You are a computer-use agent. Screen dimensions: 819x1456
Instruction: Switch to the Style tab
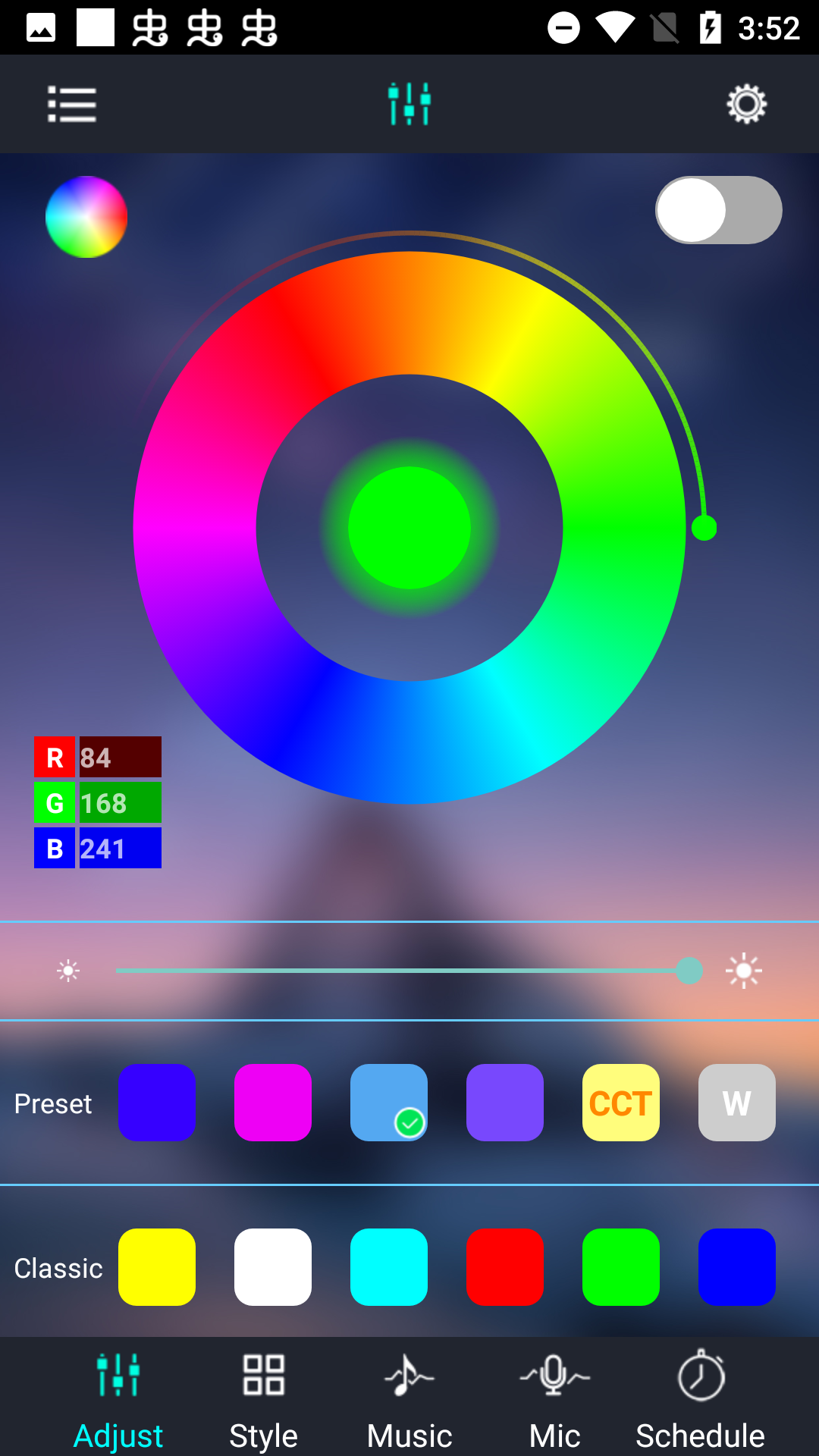[263, 1399]
